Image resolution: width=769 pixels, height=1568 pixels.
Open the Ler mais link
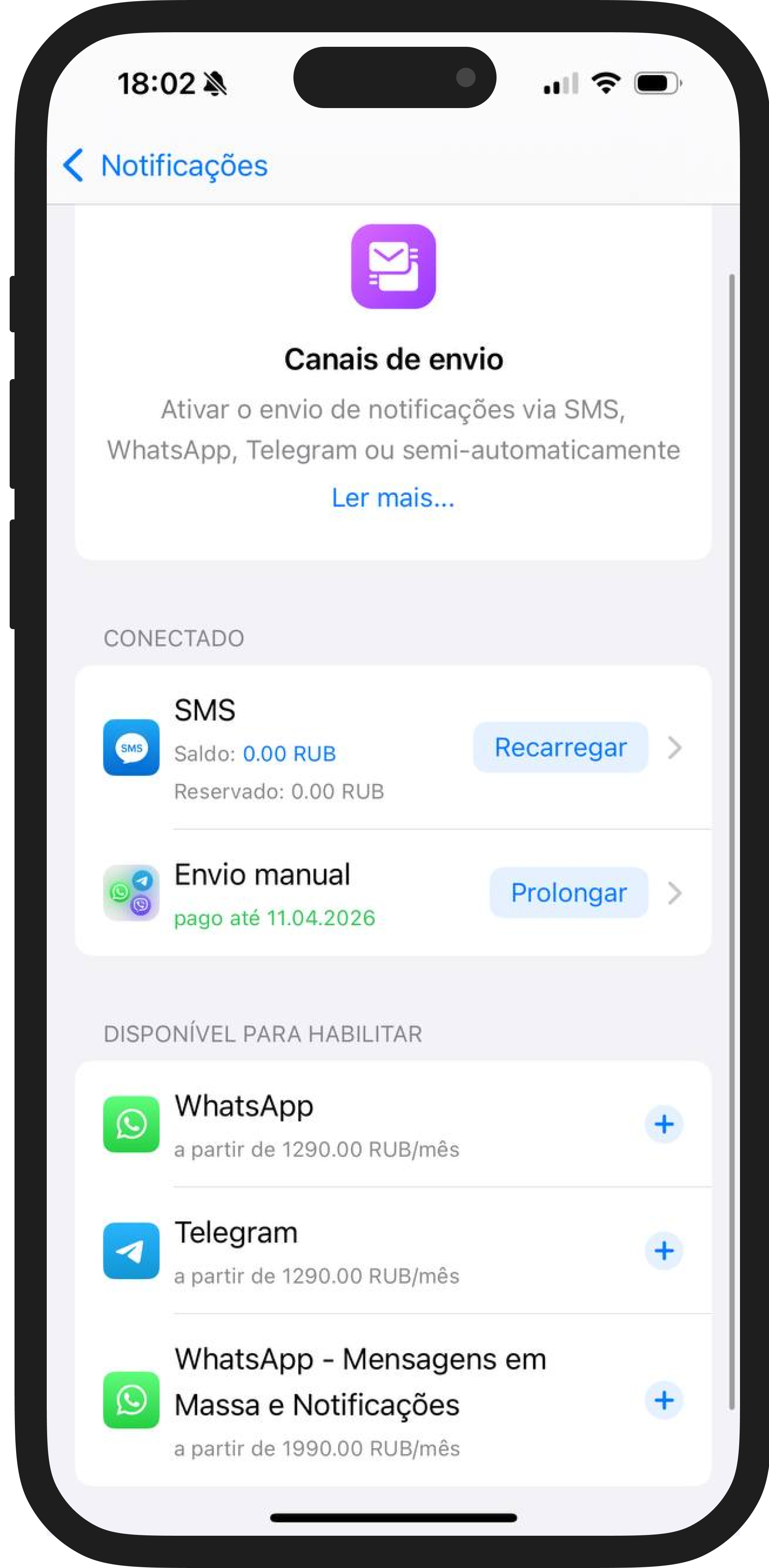[393, 497]
